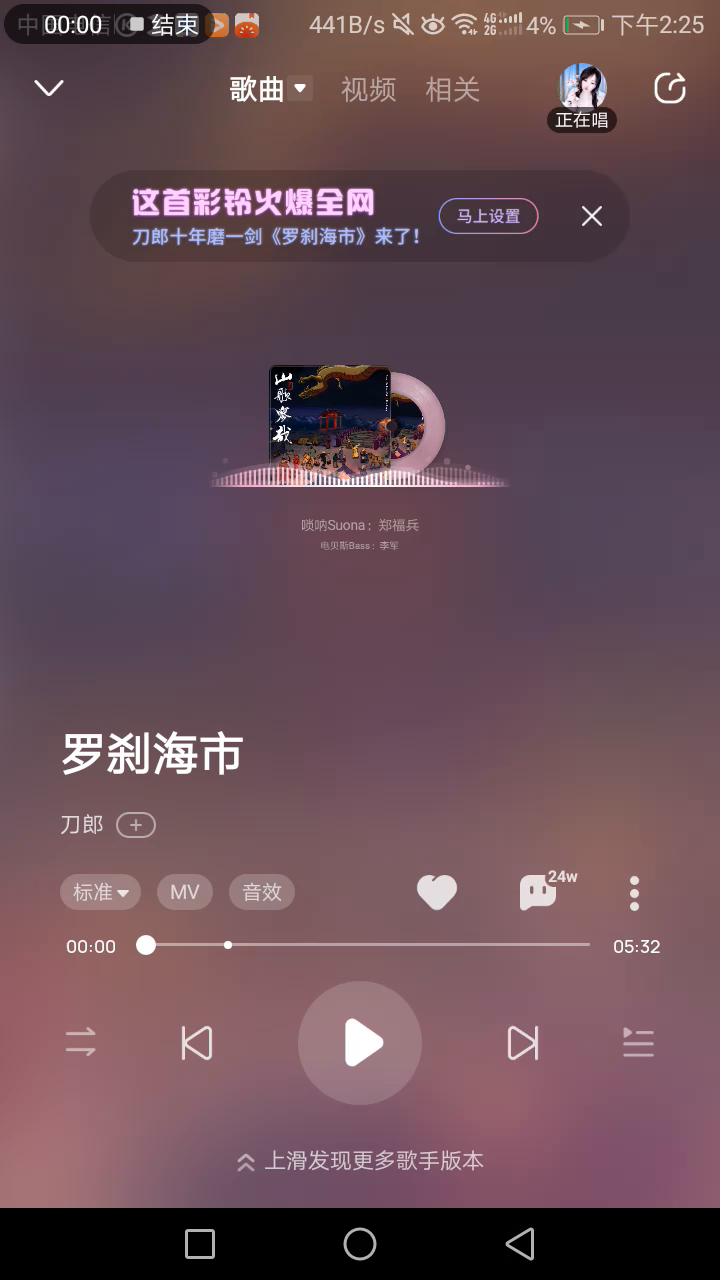This screenshot has height=1280, width=720.
Task: Tap 马上设置 to set ringtone
Action: coord(488,216)
